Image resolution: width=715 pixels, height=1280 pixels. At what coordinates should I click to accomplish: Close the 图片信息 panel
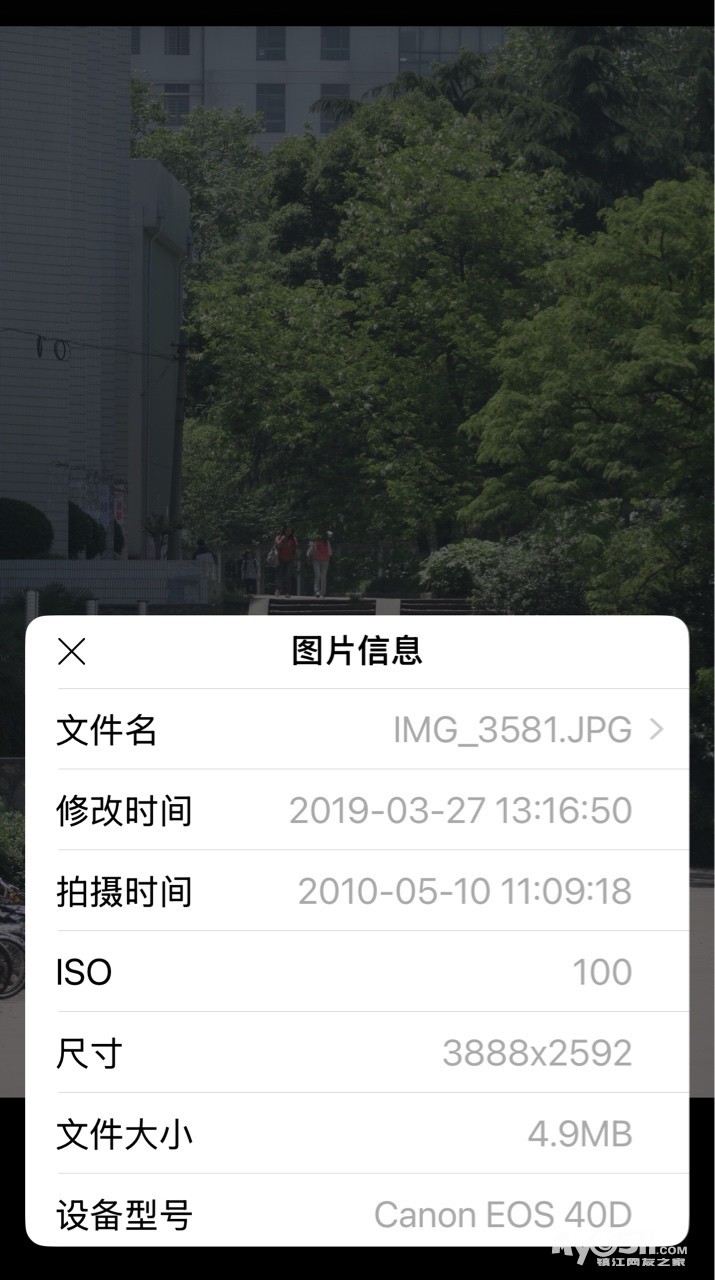click(72, 652)
